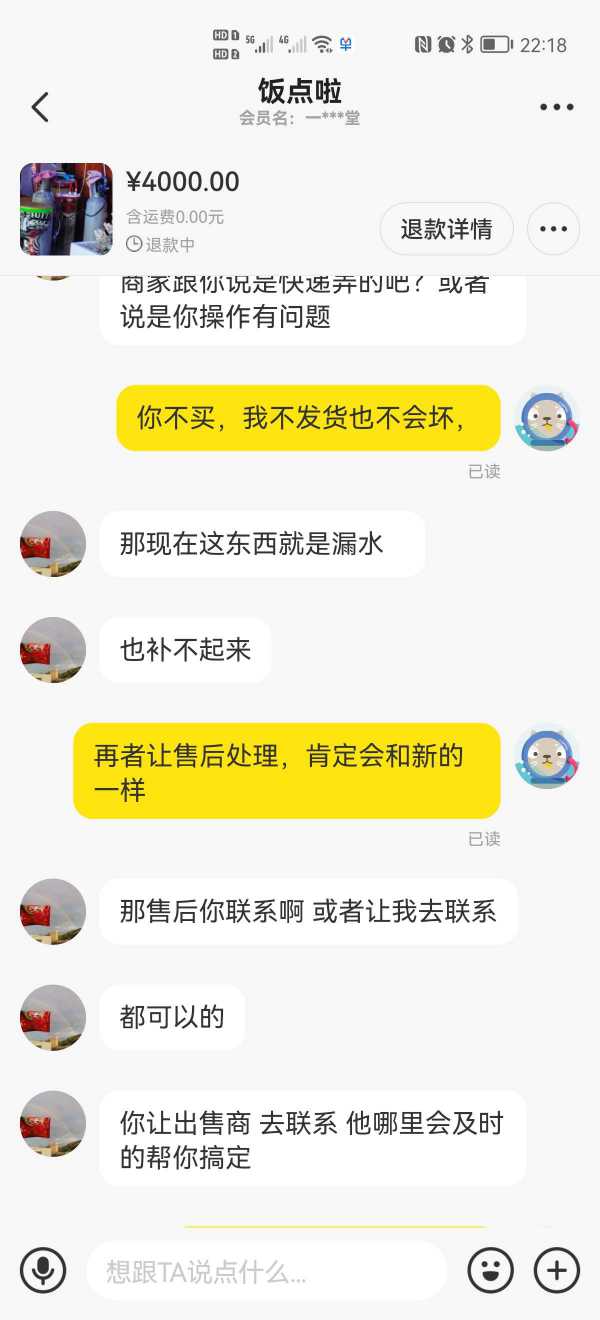The width and height of the screenshot is (600, 1320).
Task: Go back from the chat
Action: click(40, 107)
